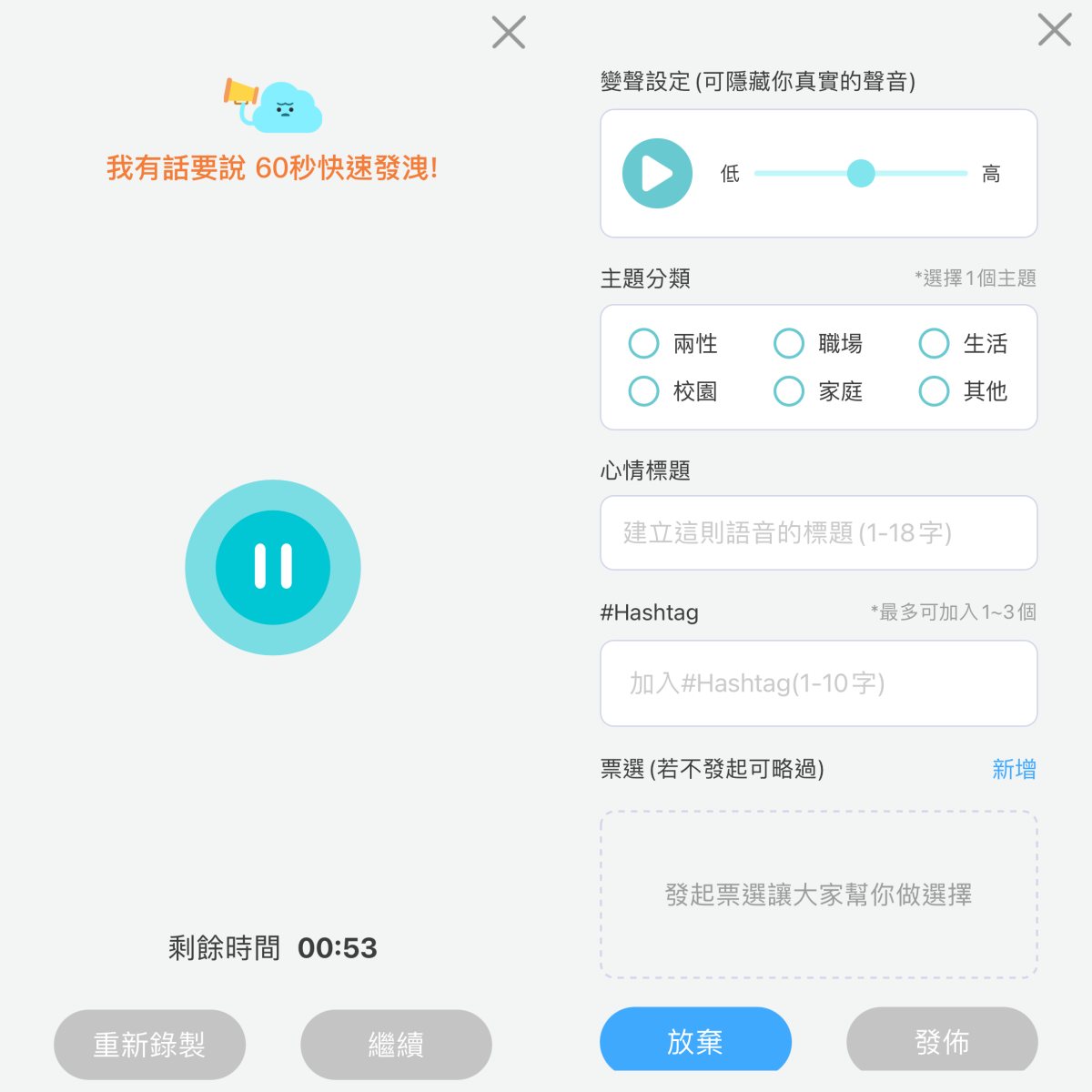The height and width of the screenshot is (1092, 1092).
Task: Select 其他 as the topic
Action: coord(934,391)
